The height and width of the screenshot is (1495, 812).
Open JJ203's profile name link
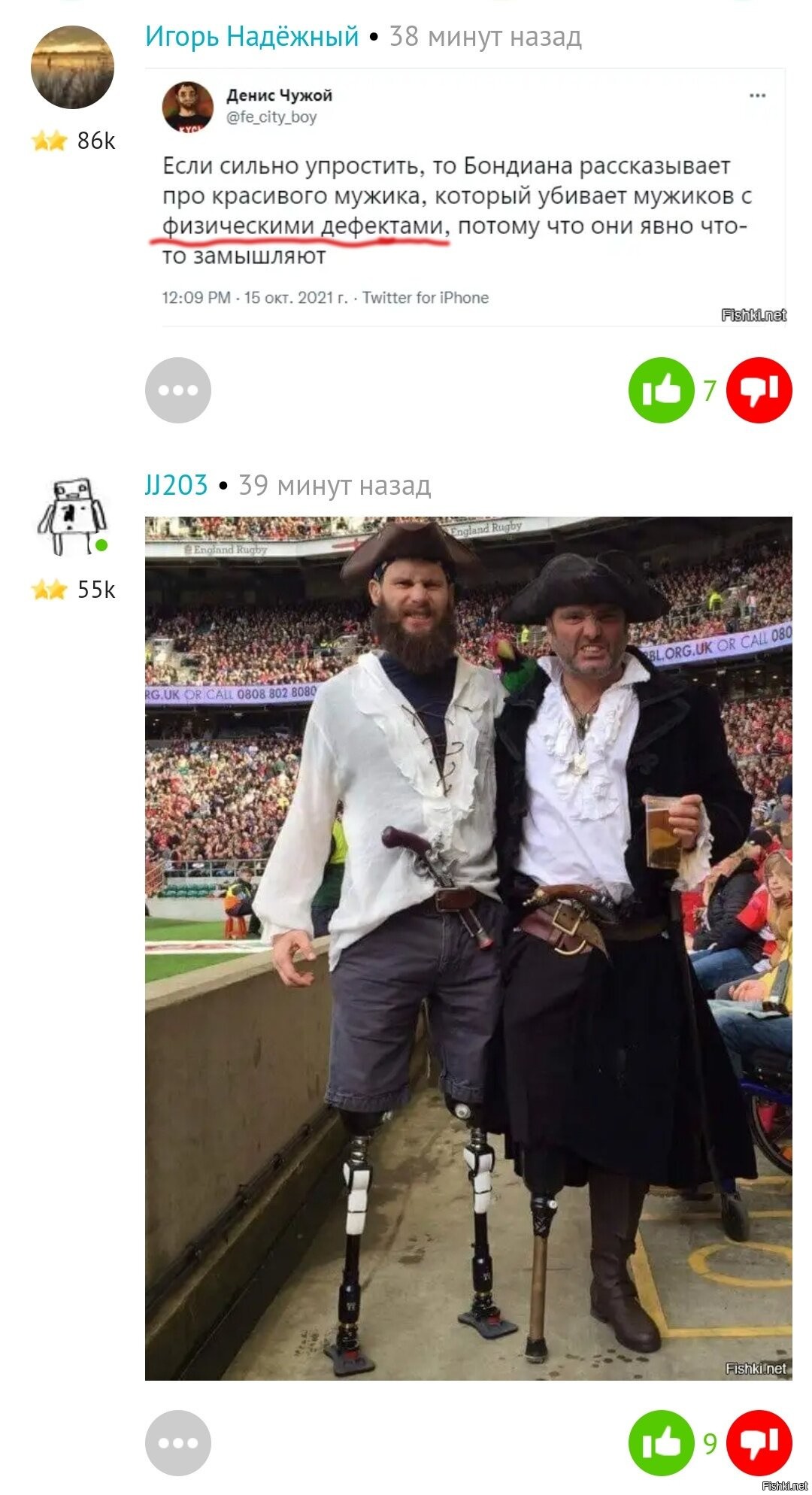pyautogui.click(x=176, y=485)
